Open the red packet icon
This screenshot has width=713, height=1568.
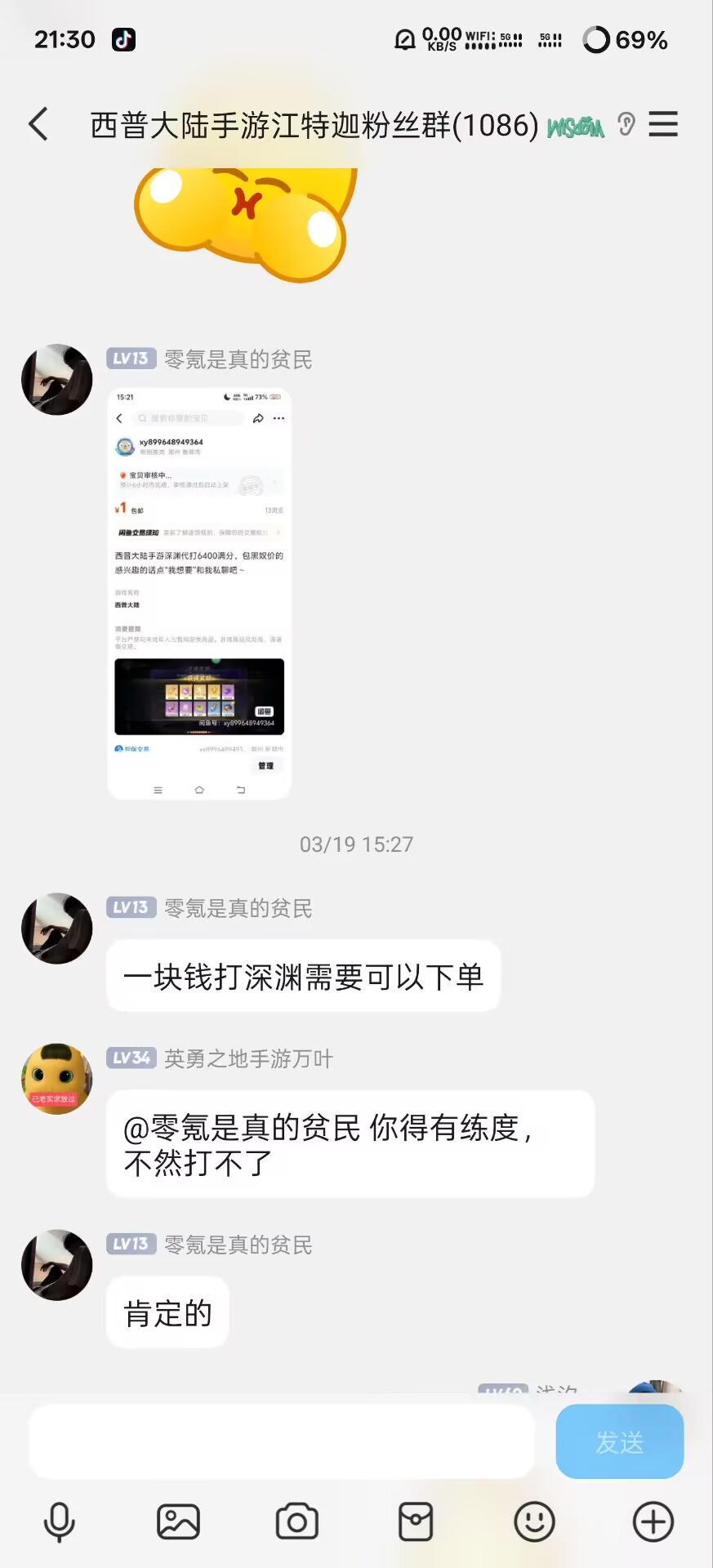click(x=416, y=1522)
